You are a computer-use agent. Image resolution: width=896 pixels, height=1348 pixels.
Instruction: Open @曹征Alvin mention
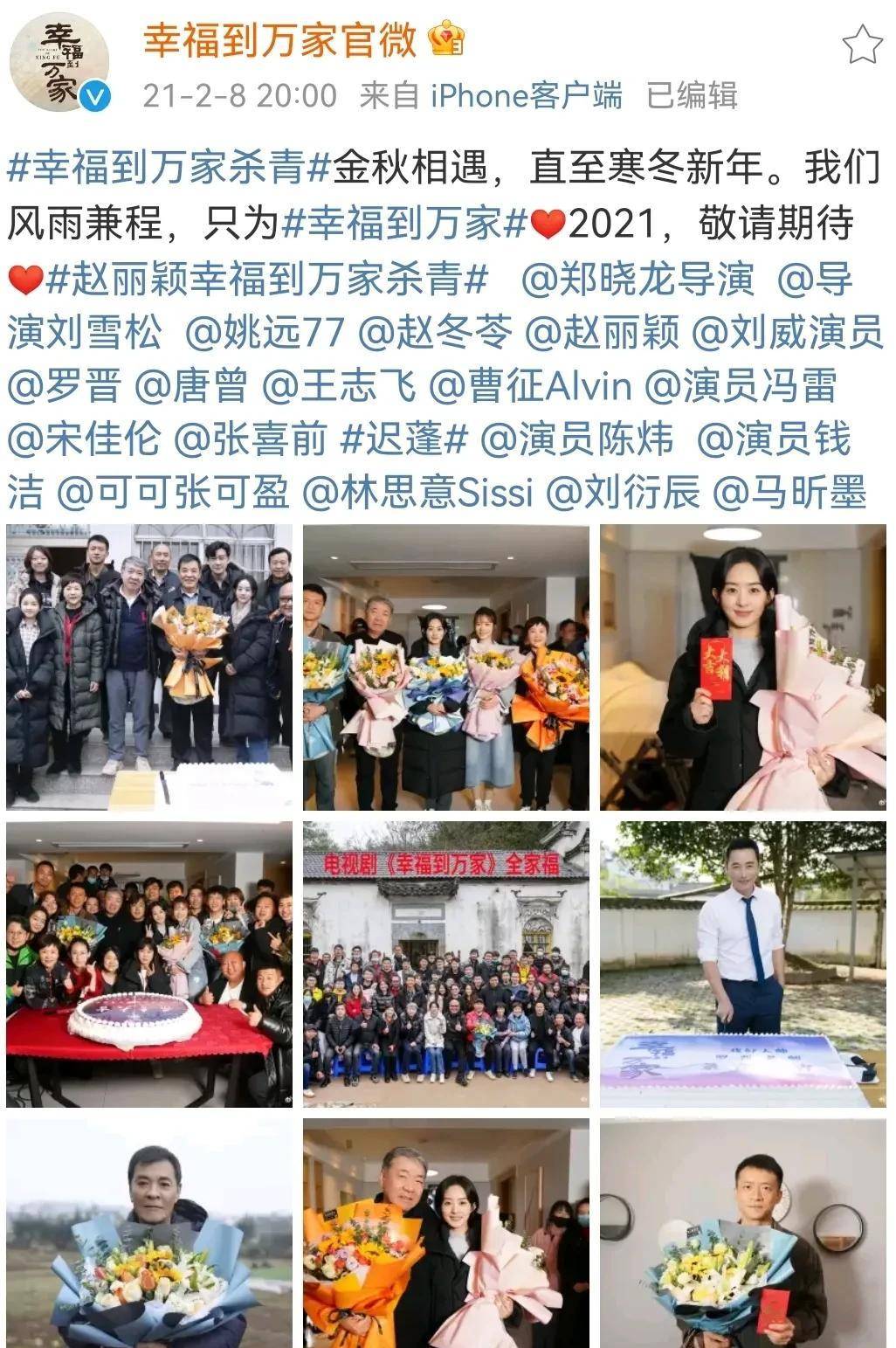[x=530, y=387]
